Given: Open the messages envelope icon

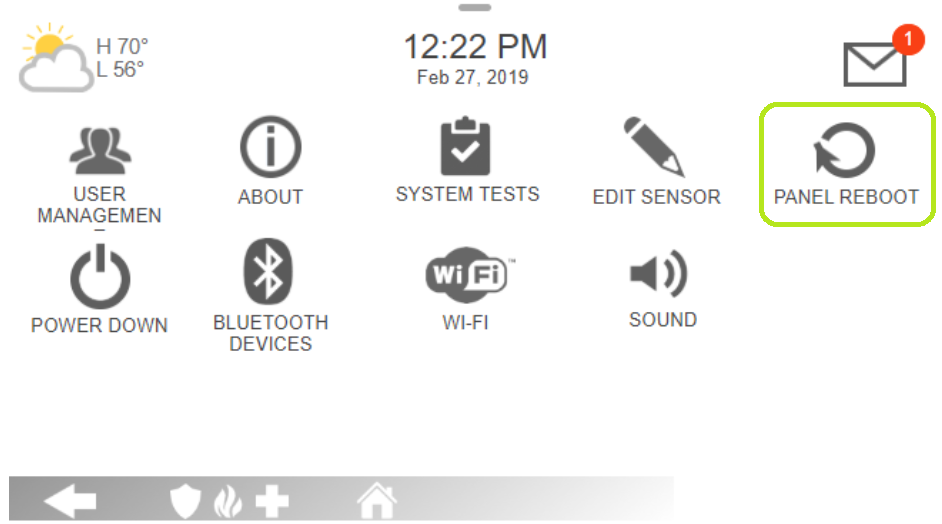Looking at the screenshot, I should click(876, 62).
